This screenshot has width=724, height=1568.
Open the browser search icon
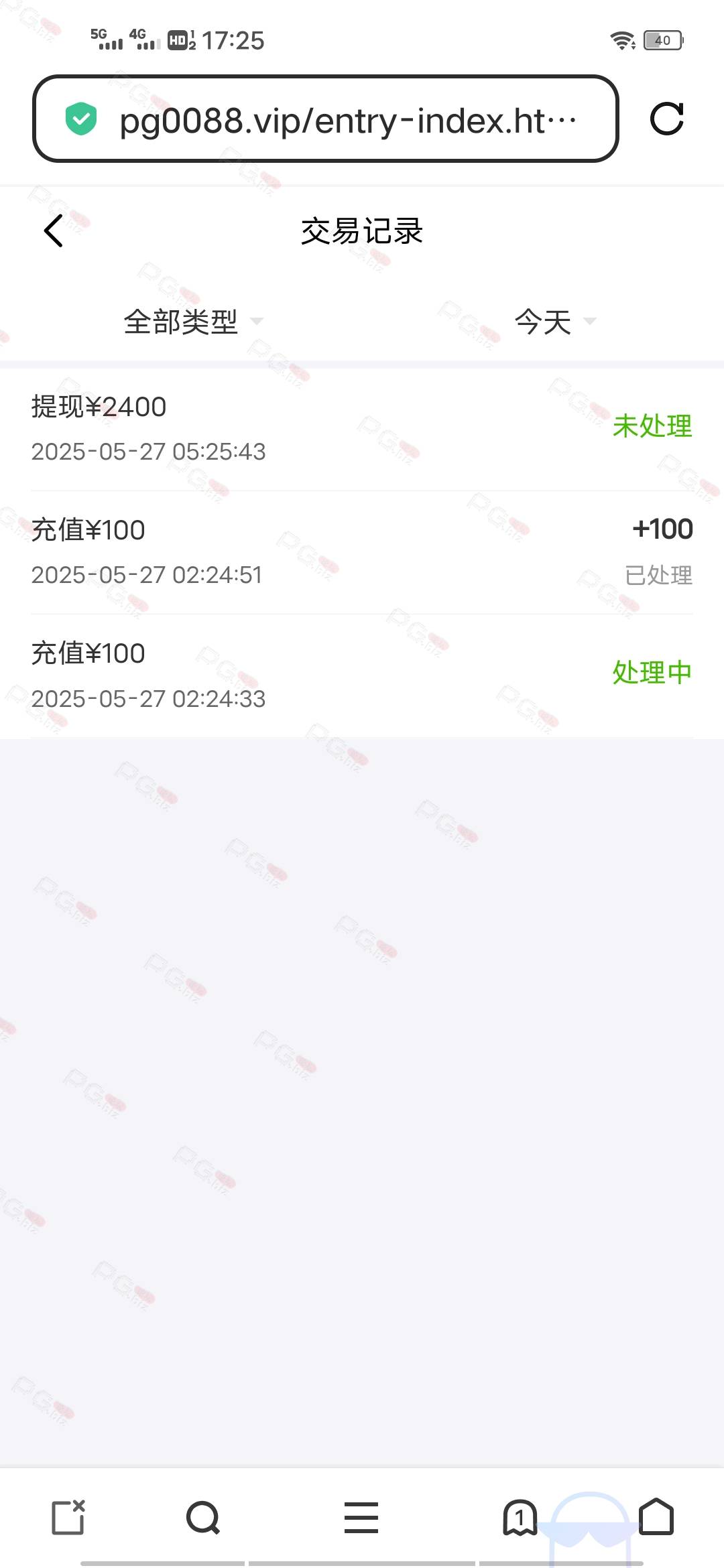click(203, 1518)
